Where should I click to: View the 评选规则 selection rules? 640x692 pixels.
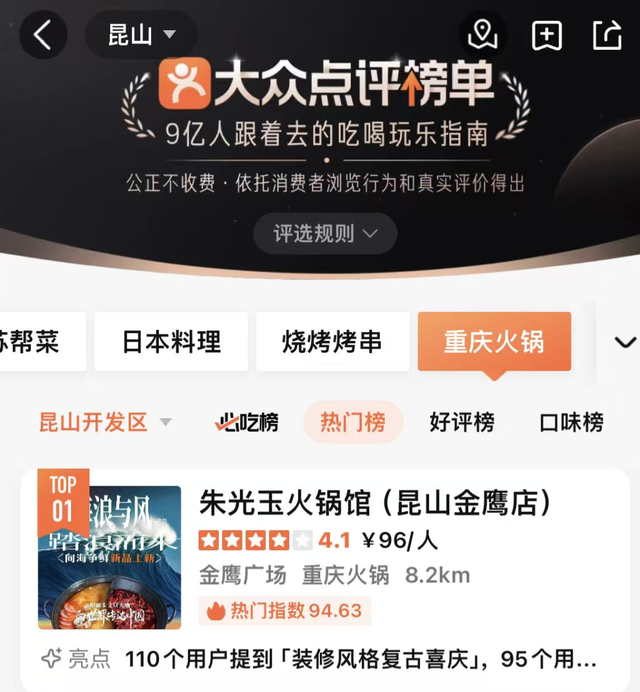(x=325, y=234)
